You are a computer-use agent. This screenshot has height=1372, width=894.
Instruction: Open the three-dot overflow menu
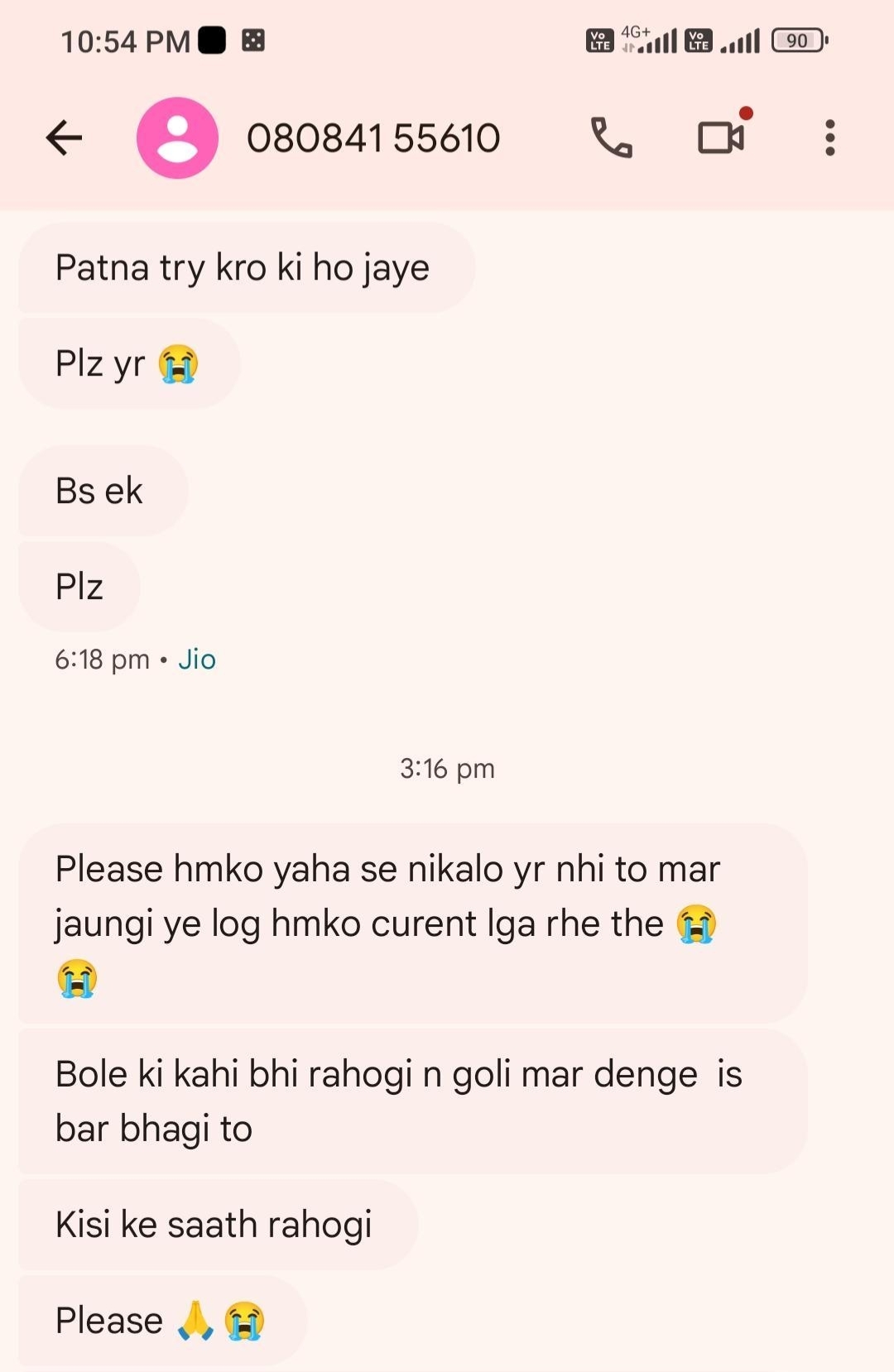point(829,137)
